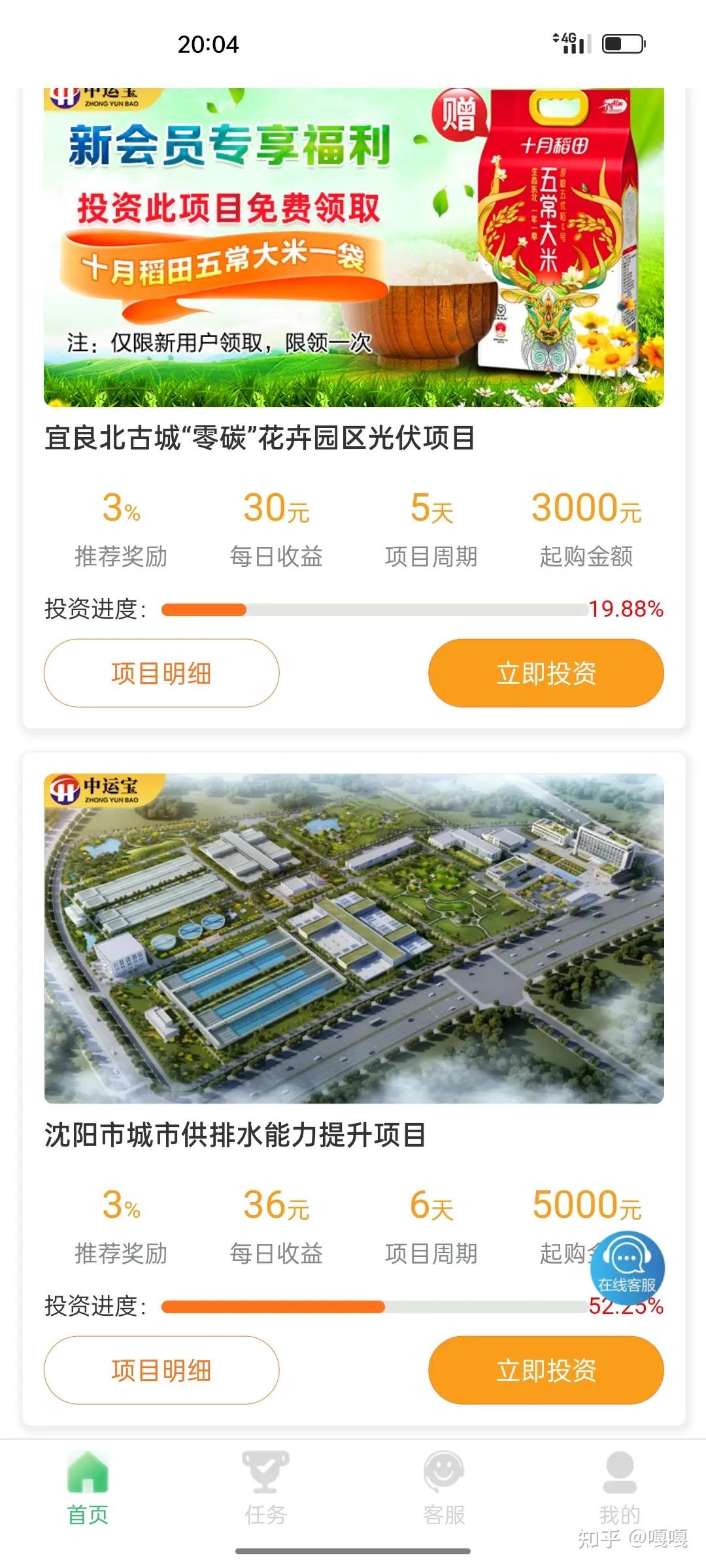Open 项目明细 for 宜良北古城光伏项目
Screen dimensions: 706x1568
click(161, 673)
